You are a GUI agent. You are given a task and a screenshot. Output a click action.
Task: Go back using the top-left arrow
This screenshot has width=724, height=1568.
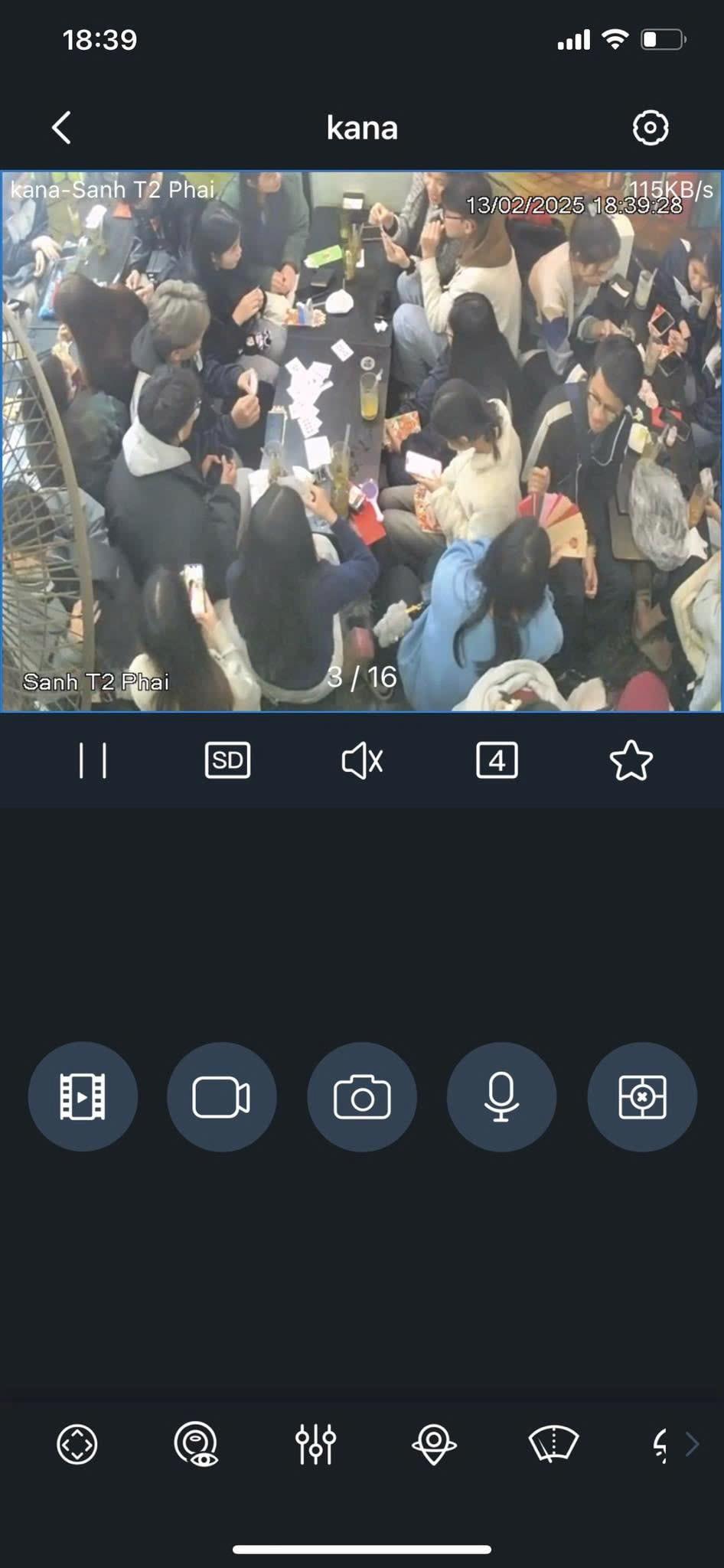click(x=62, y=127)
